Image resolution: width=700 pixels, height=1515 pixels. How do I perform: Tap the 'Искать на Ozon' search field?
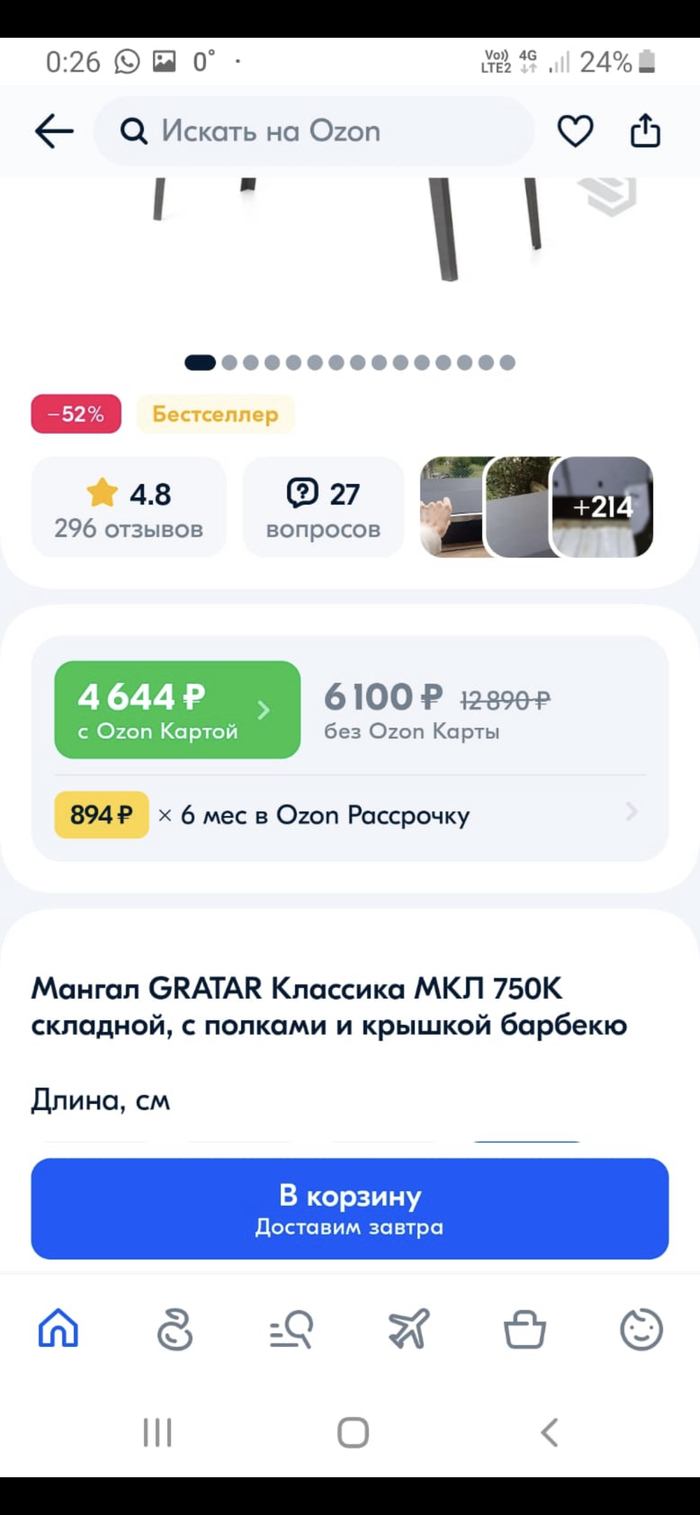[314, 131]
